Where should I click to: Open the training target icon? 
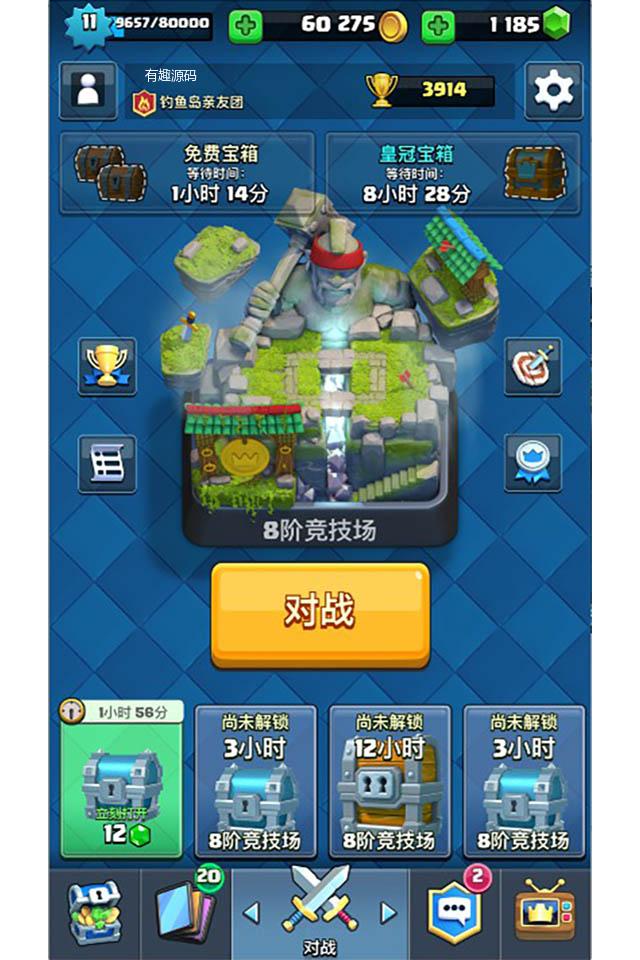[532, 366]
